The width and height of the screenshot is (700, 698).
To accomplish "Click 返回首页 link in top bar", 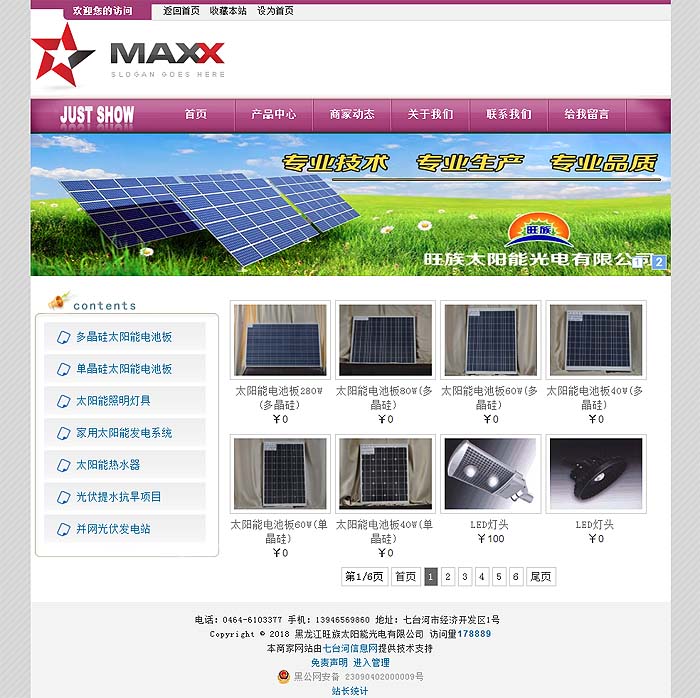I will [181, 11].
